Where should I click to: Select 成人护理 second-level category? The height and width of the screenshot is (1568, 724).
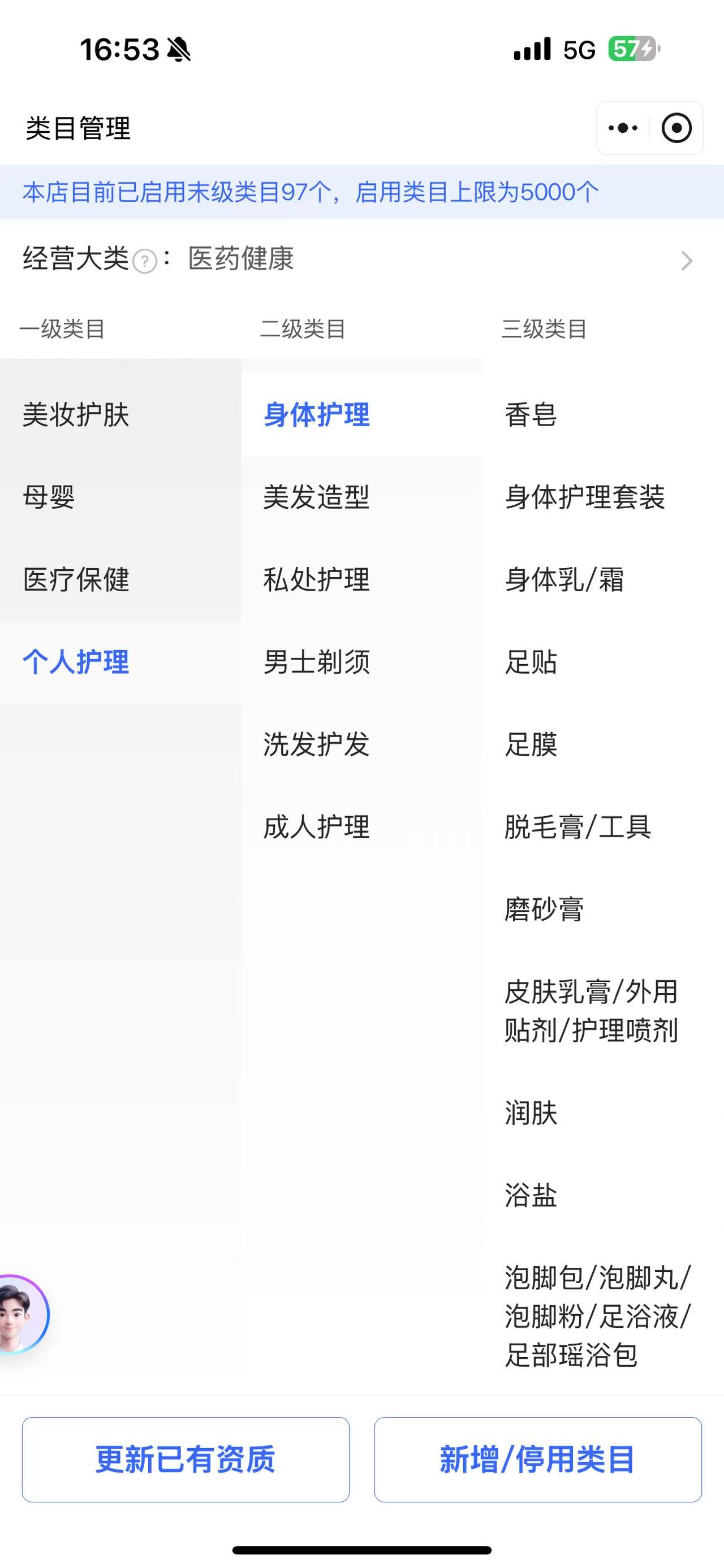(316, 826)
